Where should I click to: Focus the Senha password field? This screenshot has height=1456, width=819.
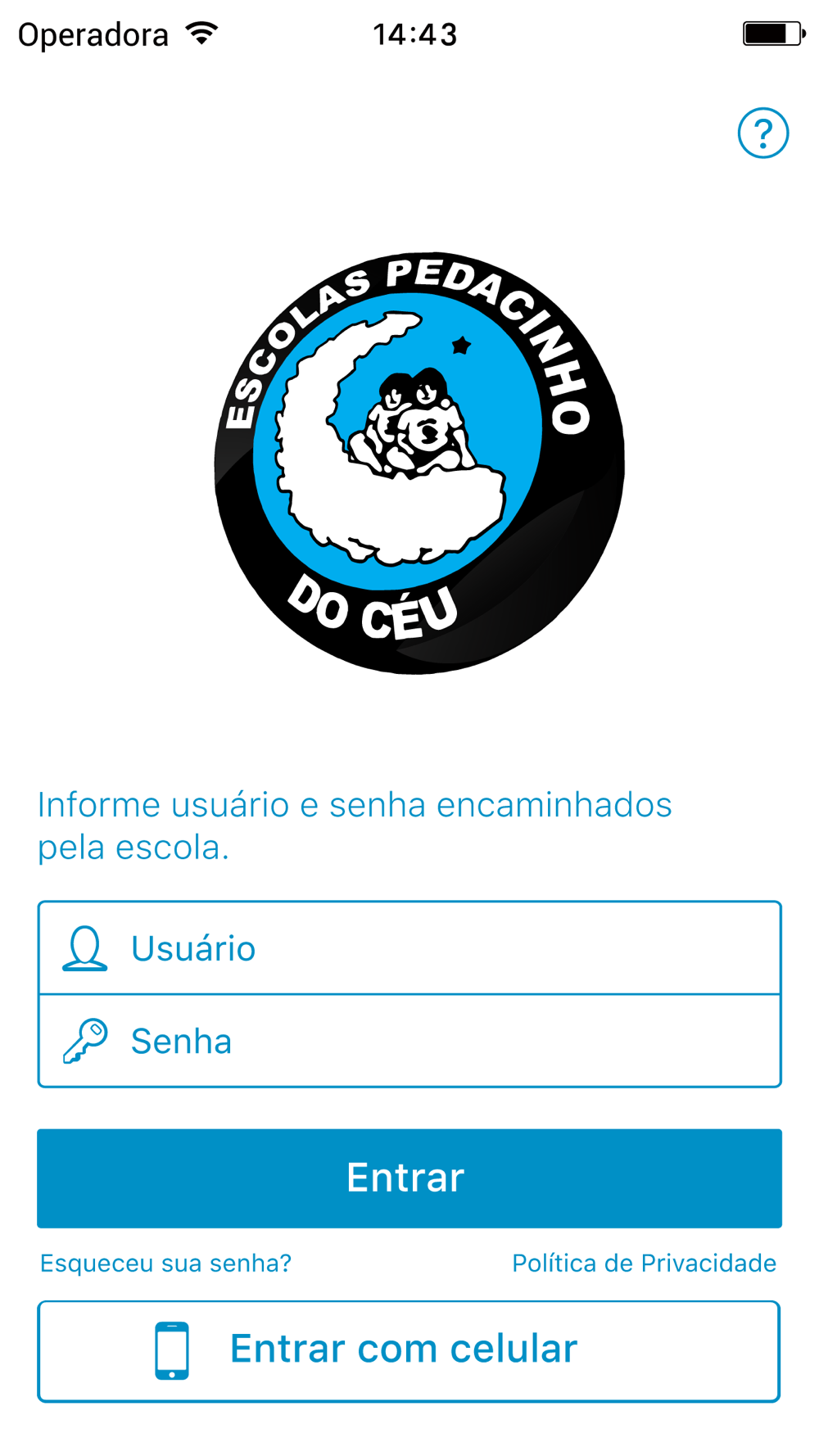tap(409, 1041)
